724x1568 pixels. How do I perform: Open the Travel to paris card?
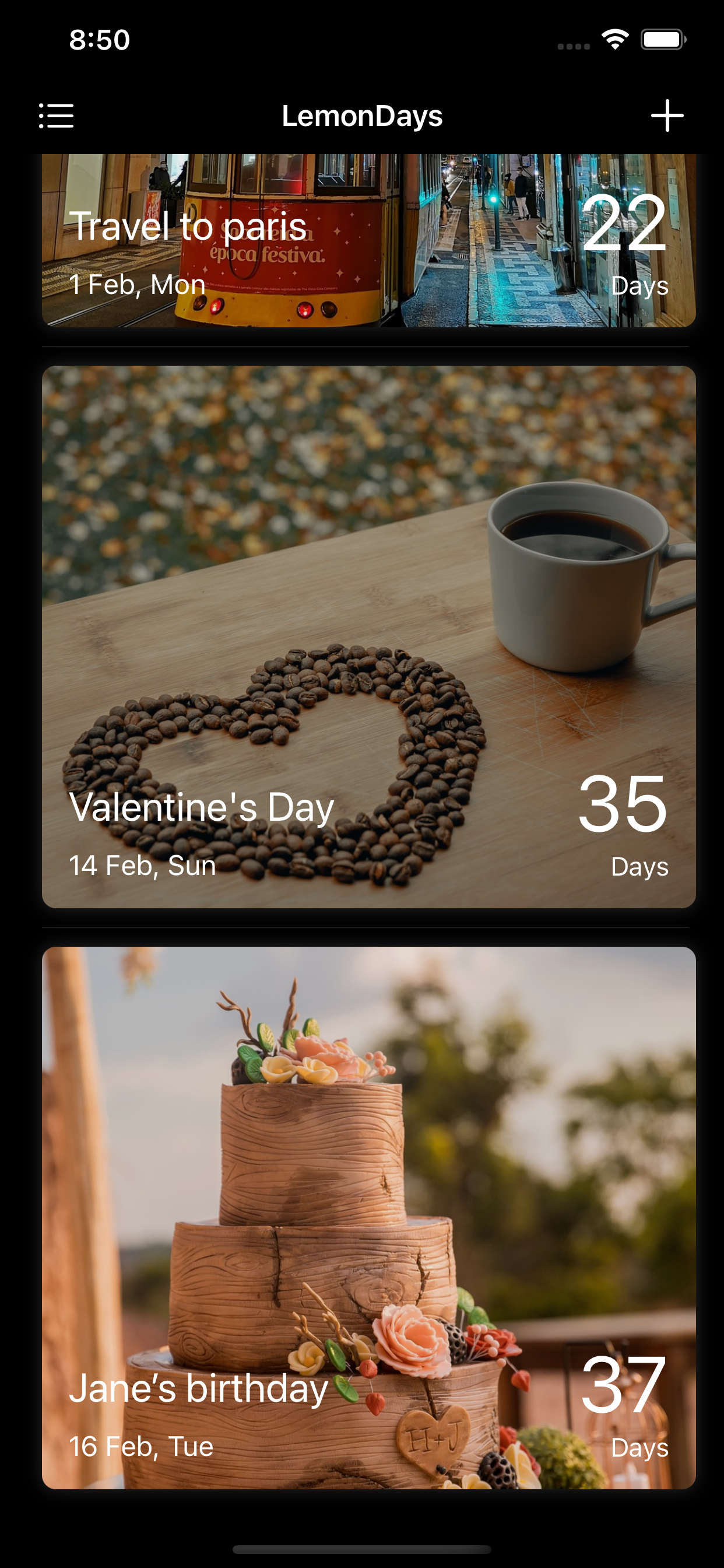(368, 241)
